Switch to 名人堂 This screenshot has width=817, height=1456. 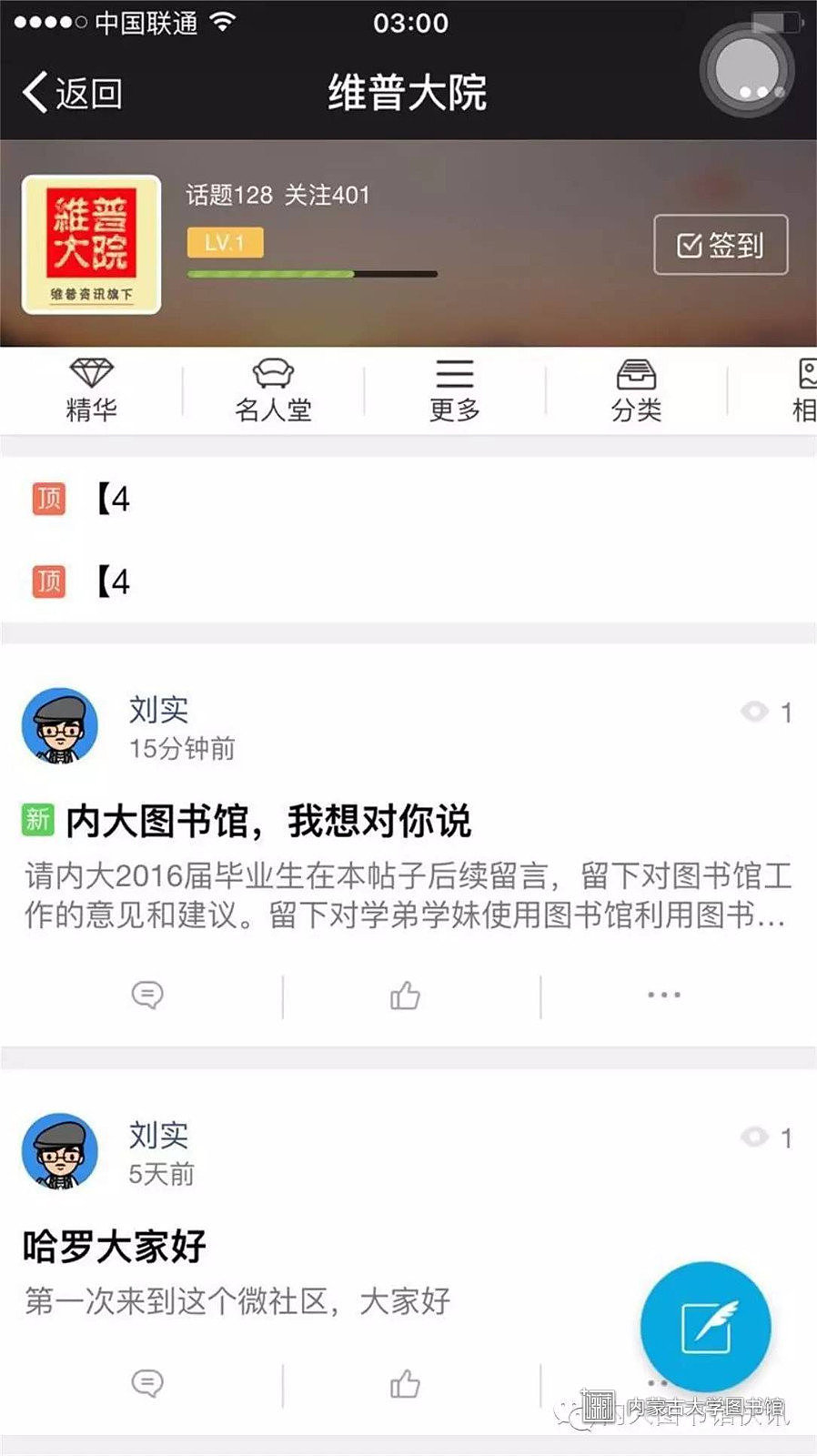(273, 391)
